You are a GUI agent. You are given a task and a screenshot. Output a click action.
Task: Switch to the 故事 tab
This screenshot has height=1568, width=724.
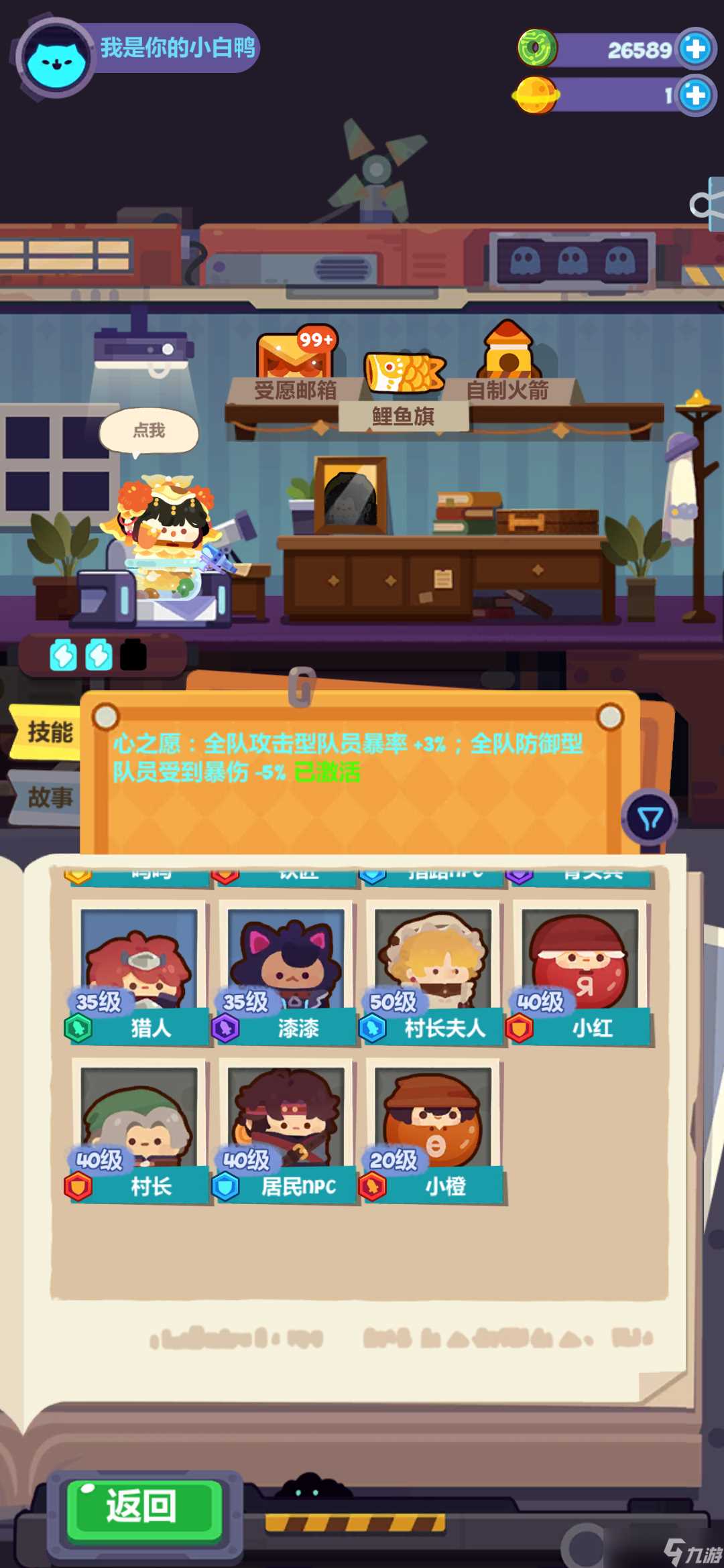(x=48, y=797)
